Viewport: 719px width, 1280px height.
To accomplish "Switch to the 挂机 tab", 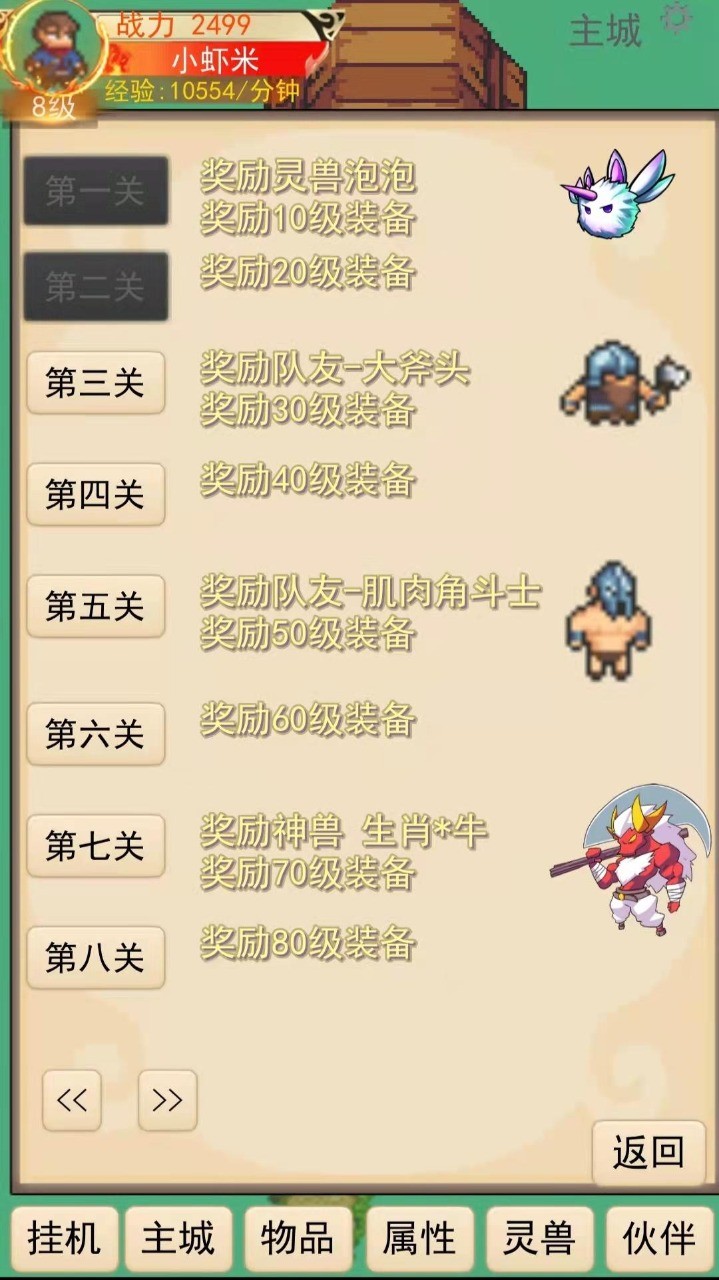I will point(65,1239).
